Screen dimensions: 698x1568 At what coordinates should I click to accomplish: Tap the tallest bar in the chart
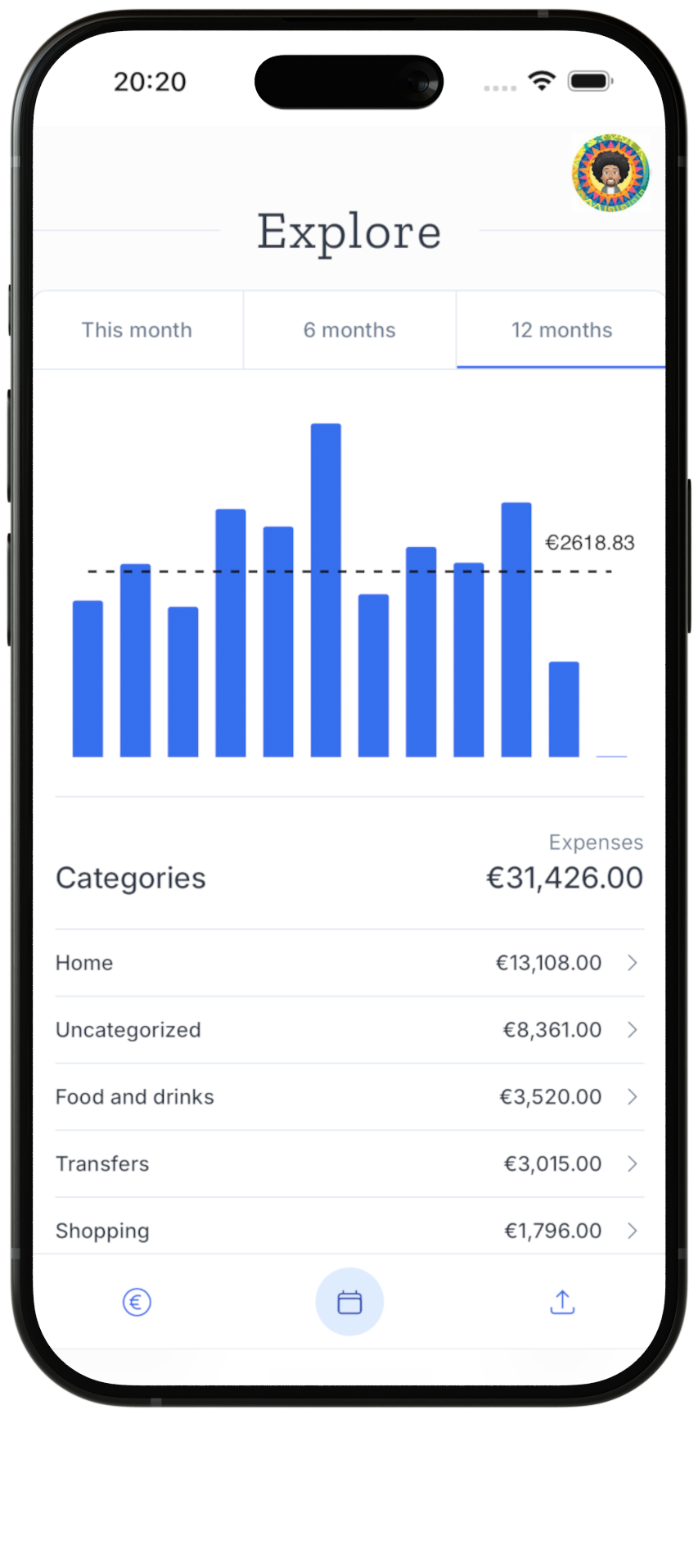coord(326,590)
